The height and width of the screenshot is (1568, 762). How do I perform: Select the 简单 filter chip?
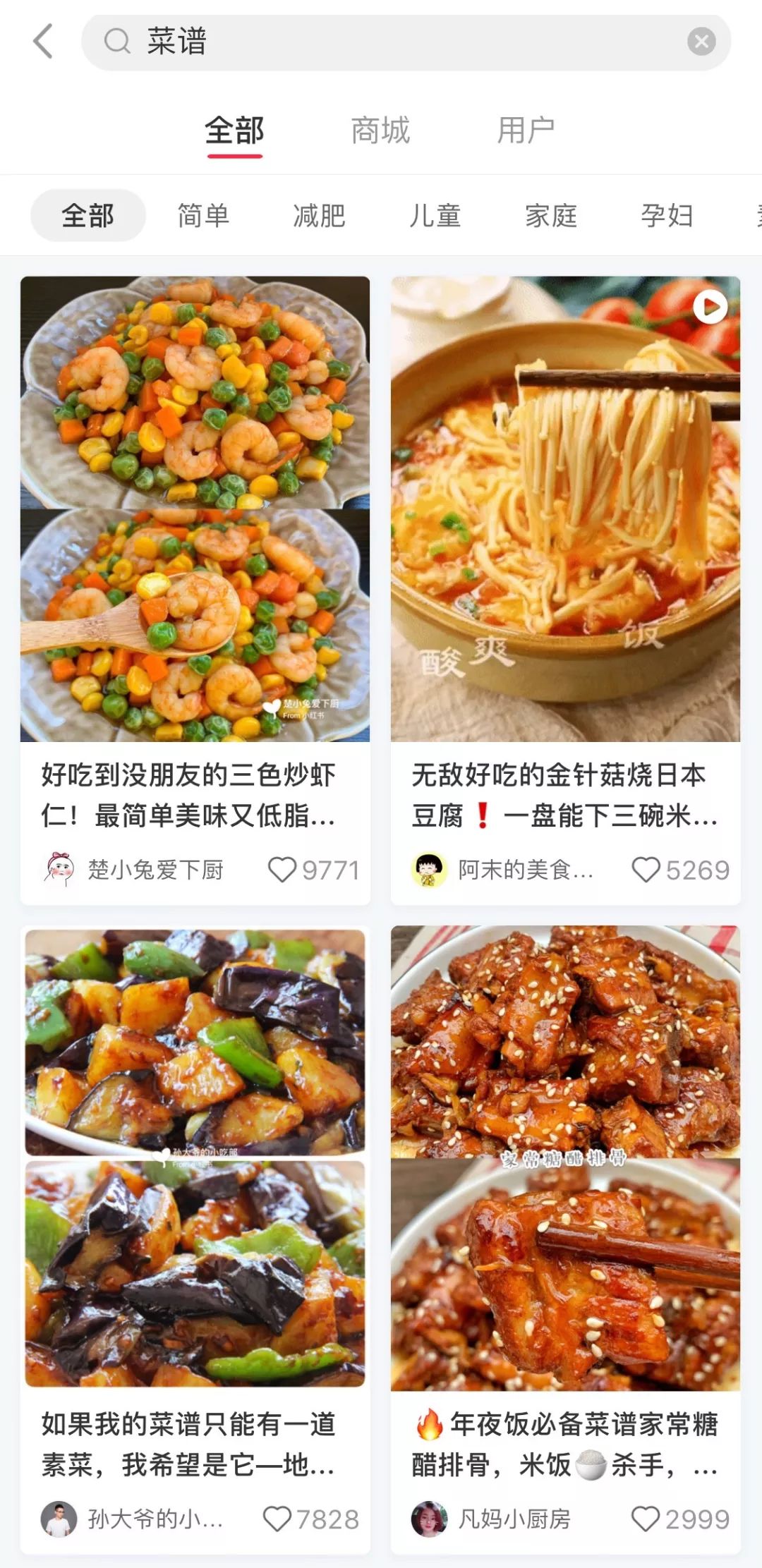click(x=203, y=216)
